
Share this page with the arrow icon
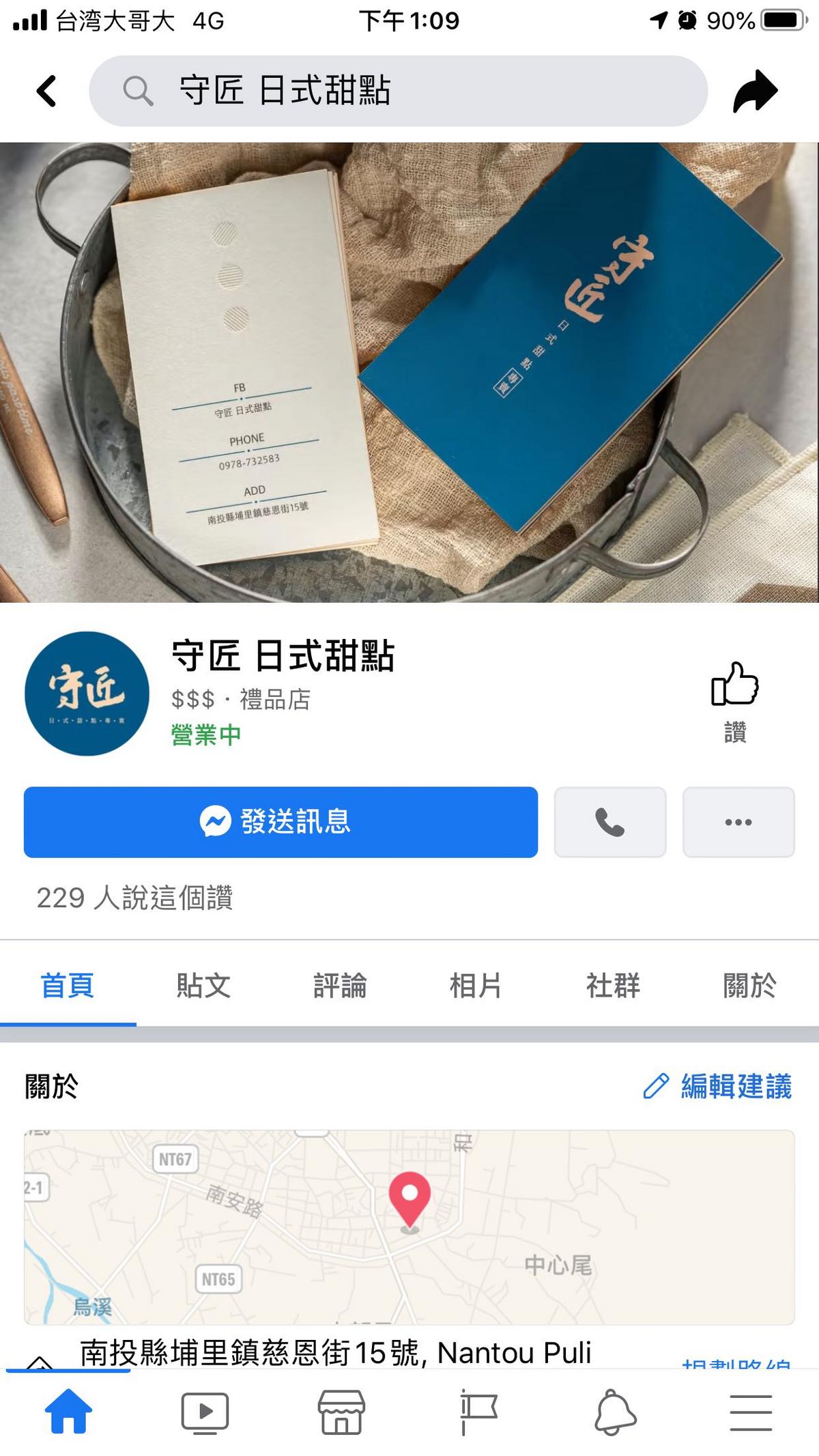point(755,91)
